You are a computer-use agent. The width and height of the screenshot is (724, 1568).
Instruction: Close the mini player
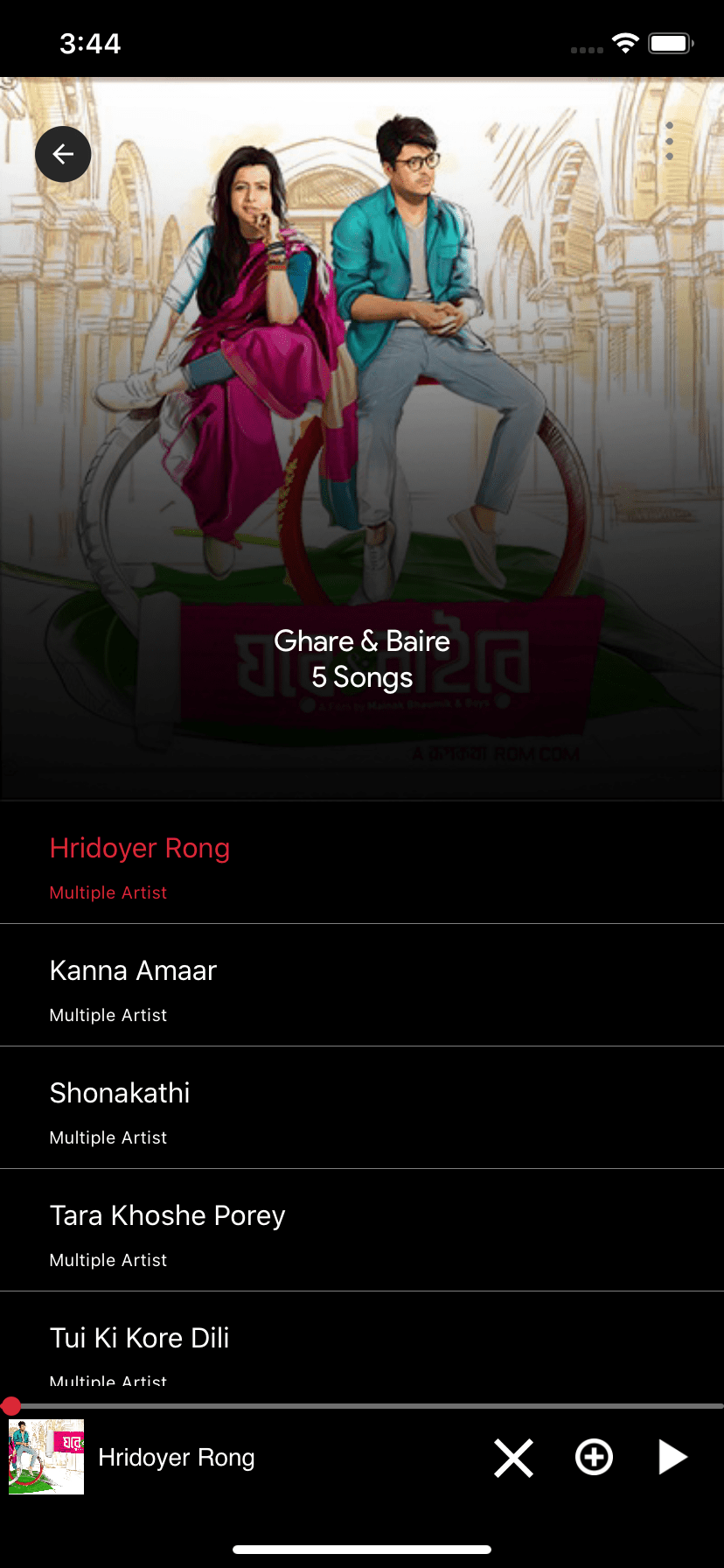click(513, 1458)
